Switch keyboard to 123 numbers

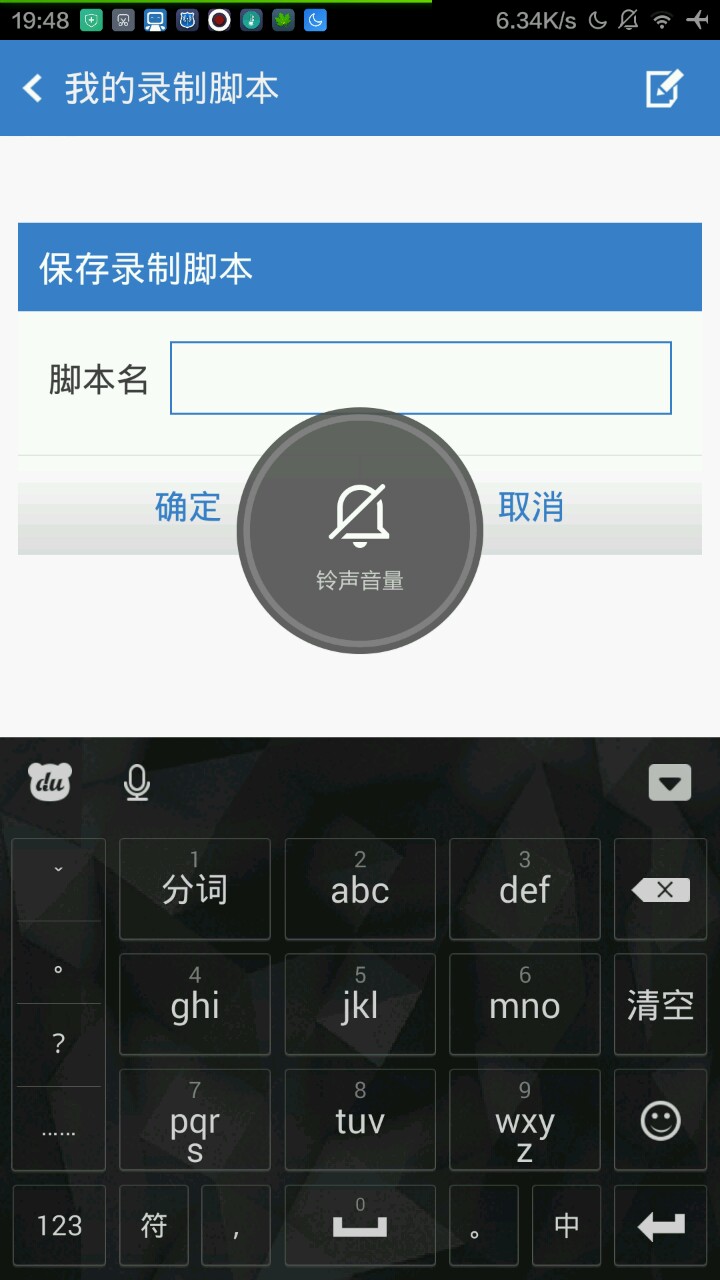coord(59,1225)
